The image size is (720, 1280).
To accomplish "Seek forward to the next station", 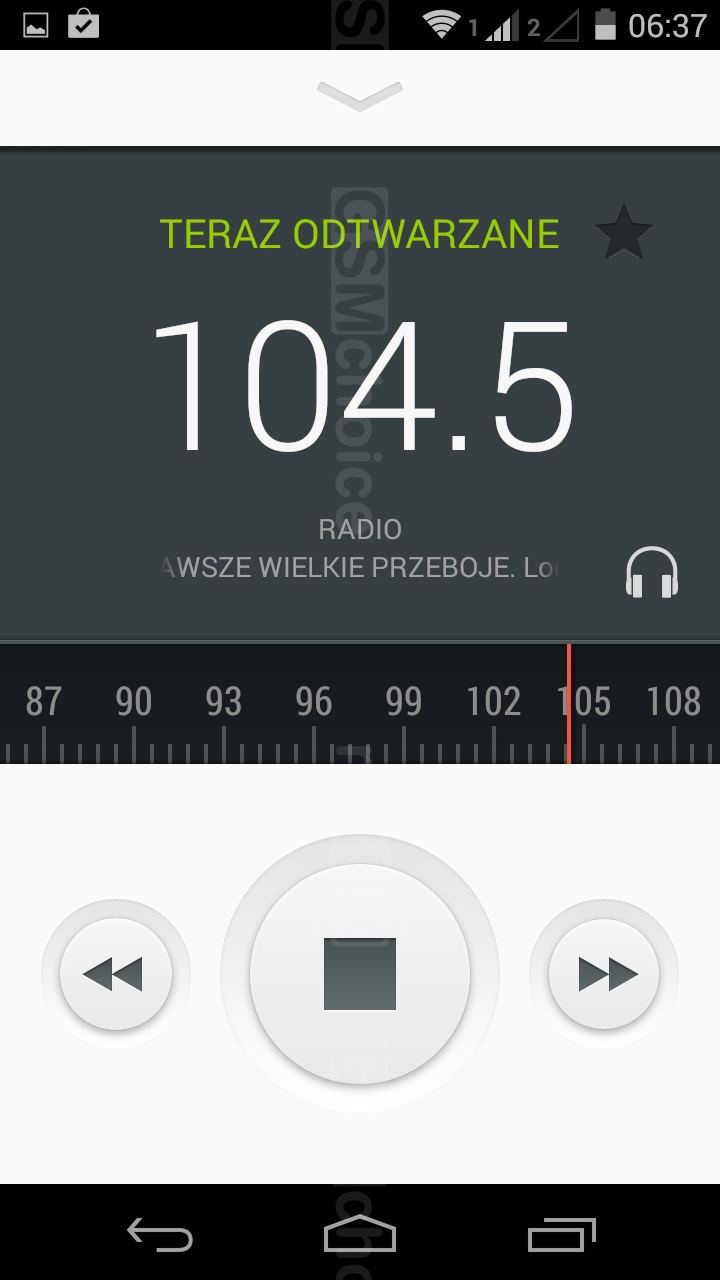I will (x=605, y=974).
